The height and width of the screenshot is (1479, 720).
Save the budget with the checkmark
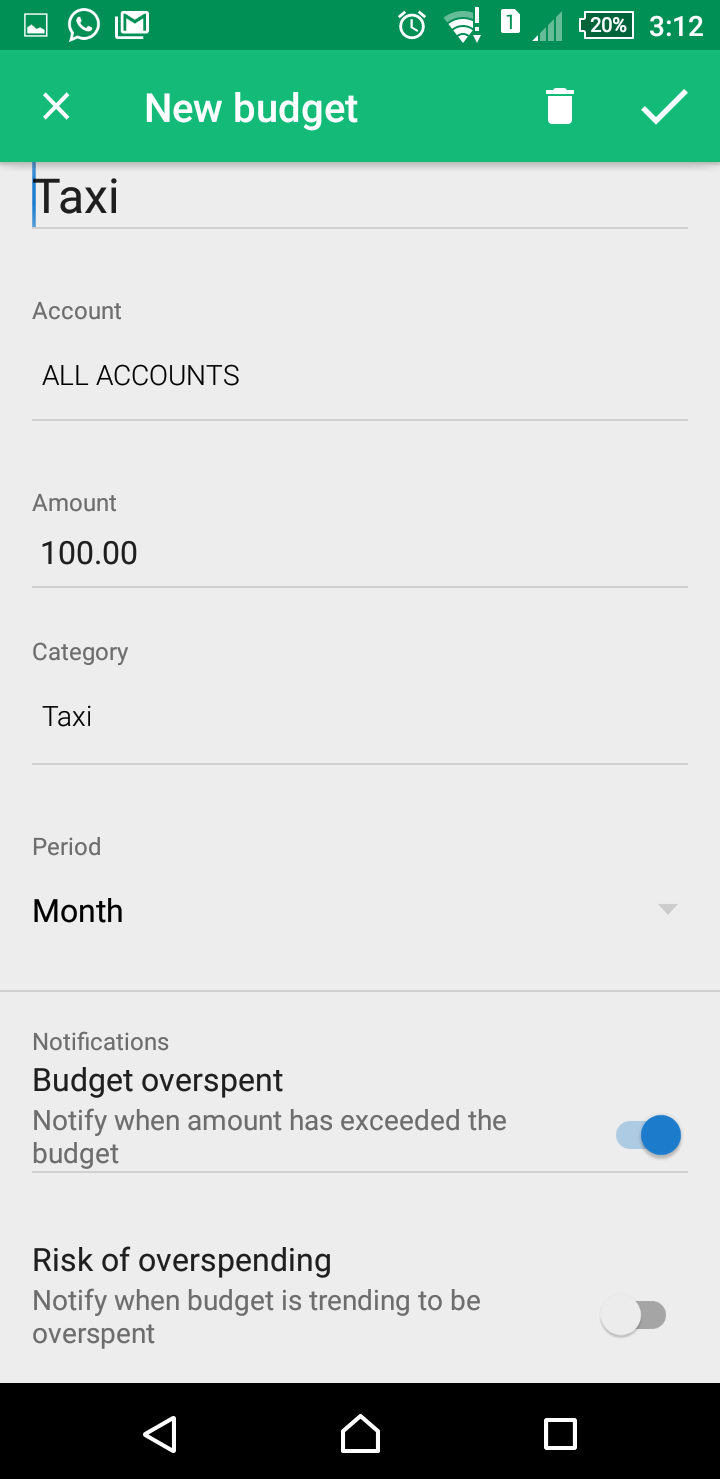point(664,106)
